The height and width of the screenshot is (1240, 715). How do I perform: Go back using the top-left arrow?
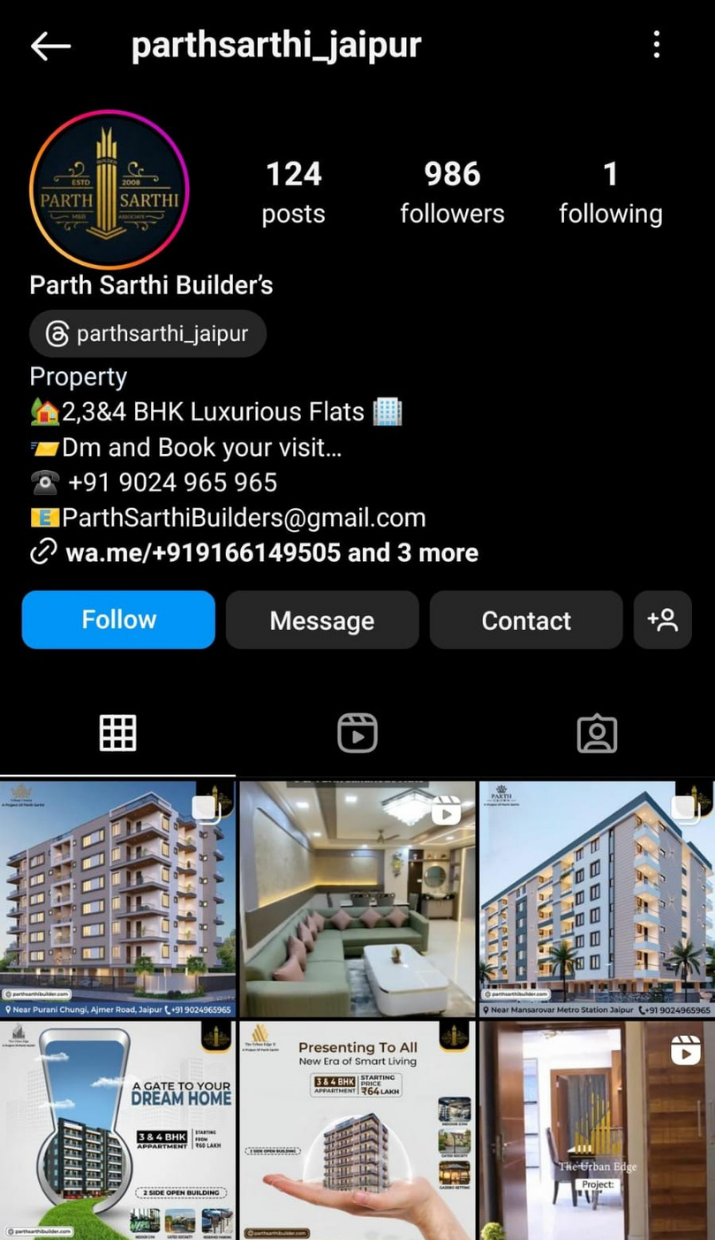coord(50,45)
